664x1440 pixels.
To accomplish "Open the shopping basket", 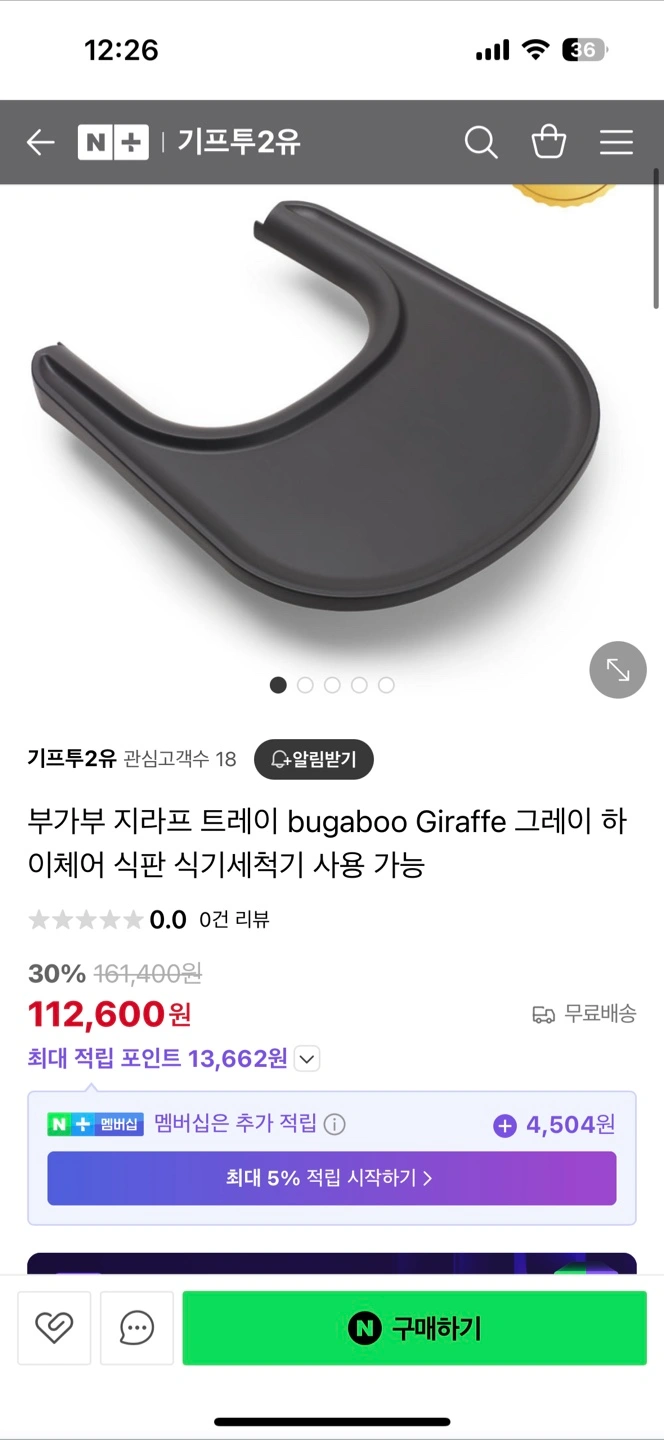I will tap(549, 142).
